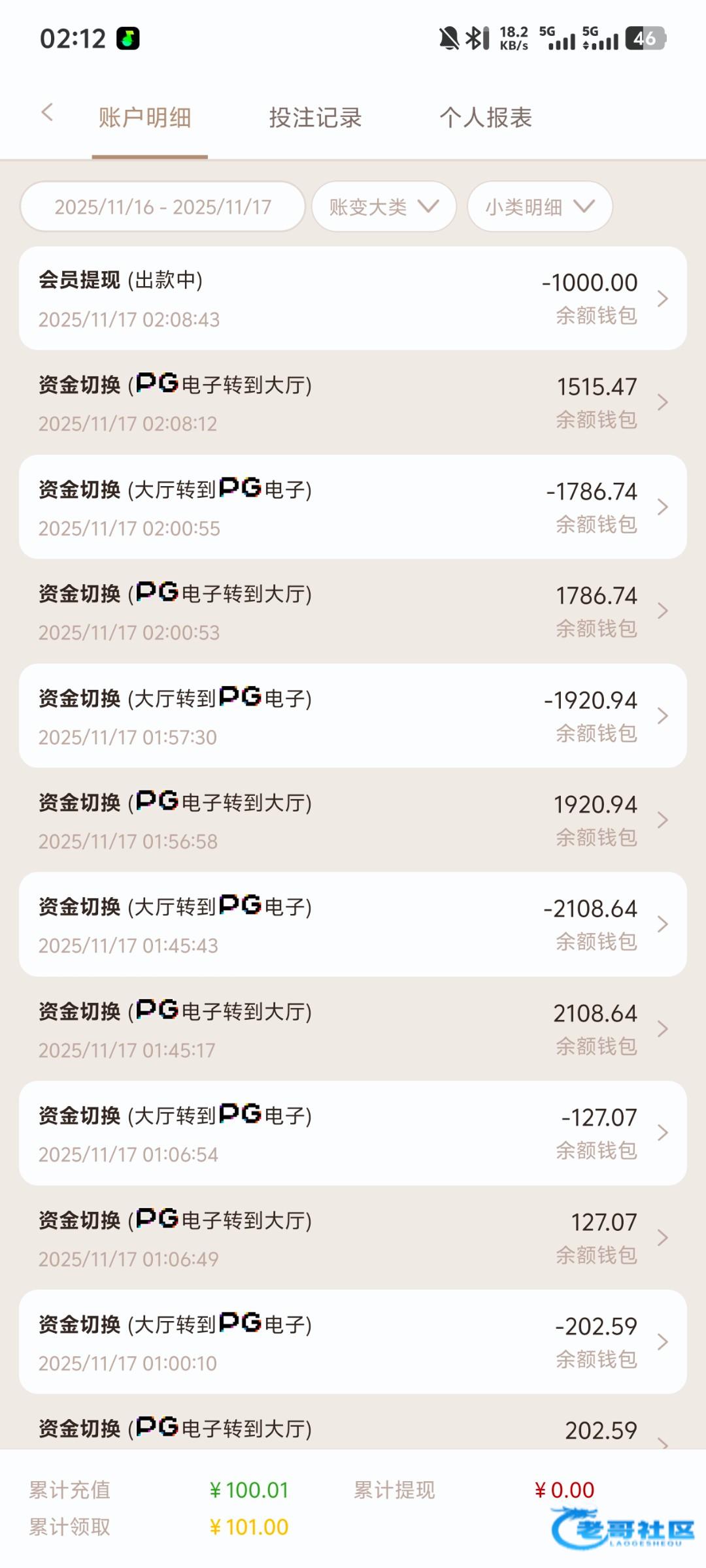Expand the 小类明细 dropdown
This screenshot has height=1568, width=706.
pyautogui.click(x=539, y=207)
